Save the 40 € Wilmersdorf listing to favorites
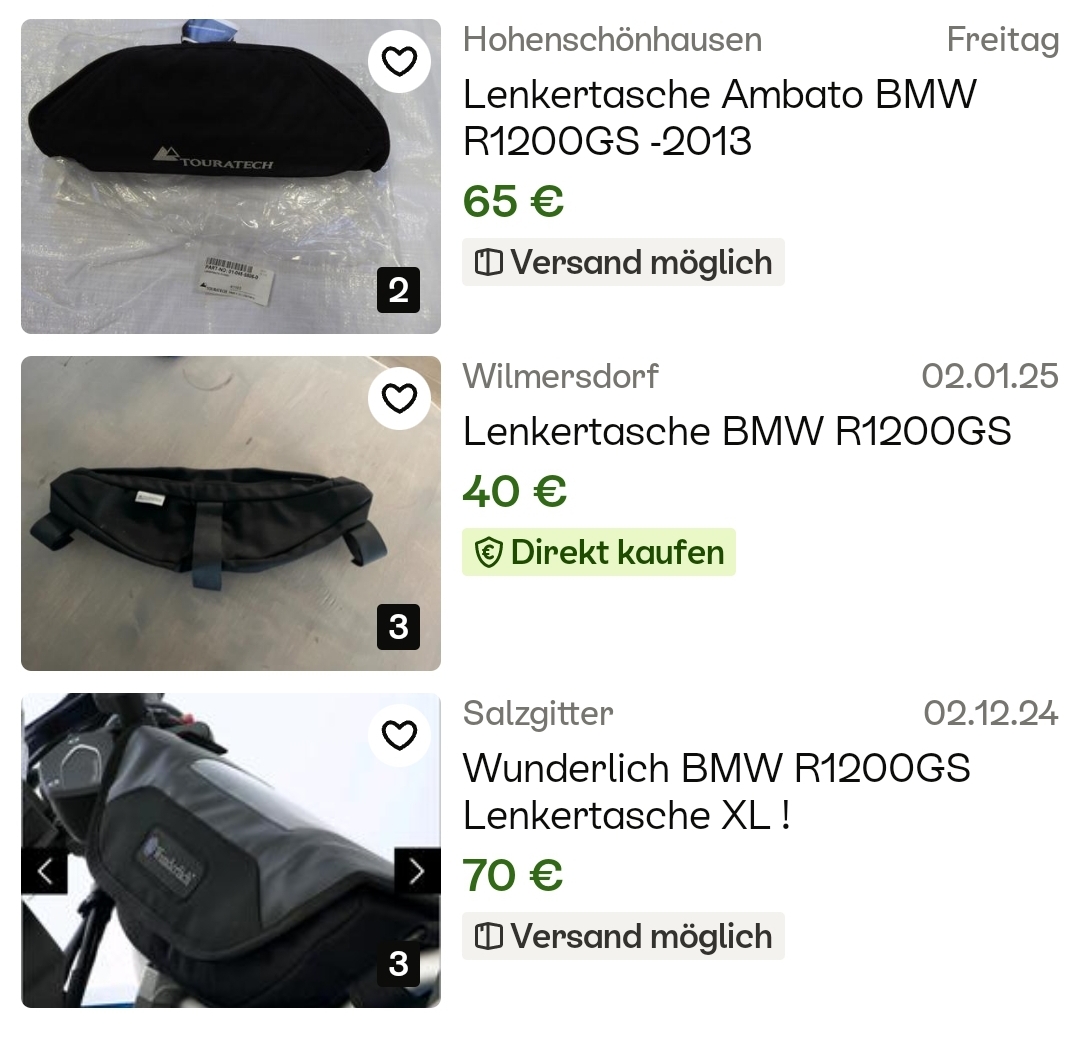The width and height of the screenshot is (1080, 1040). (x=400, y=399)
